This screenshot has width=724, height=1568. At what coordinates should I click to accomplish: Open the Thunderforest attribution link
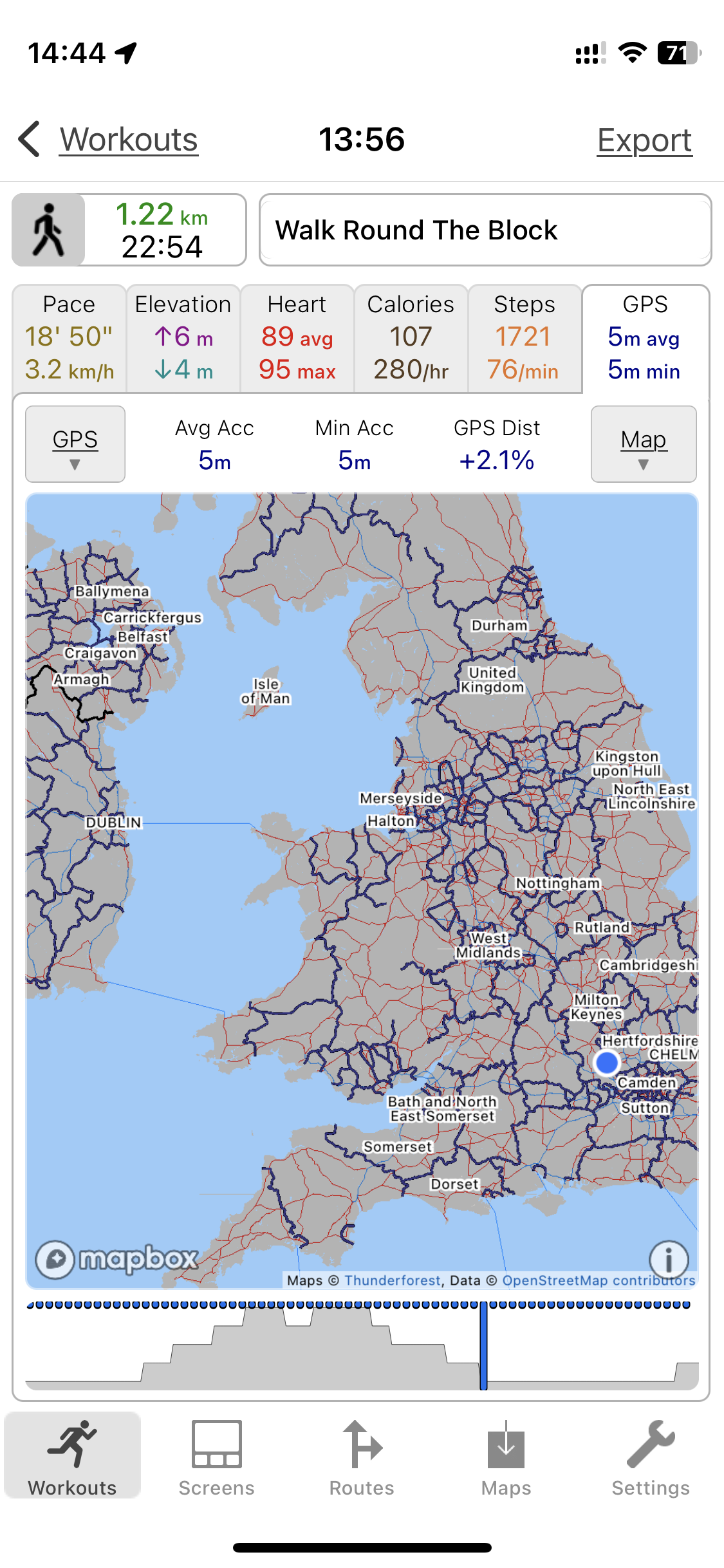point(393,1280)
